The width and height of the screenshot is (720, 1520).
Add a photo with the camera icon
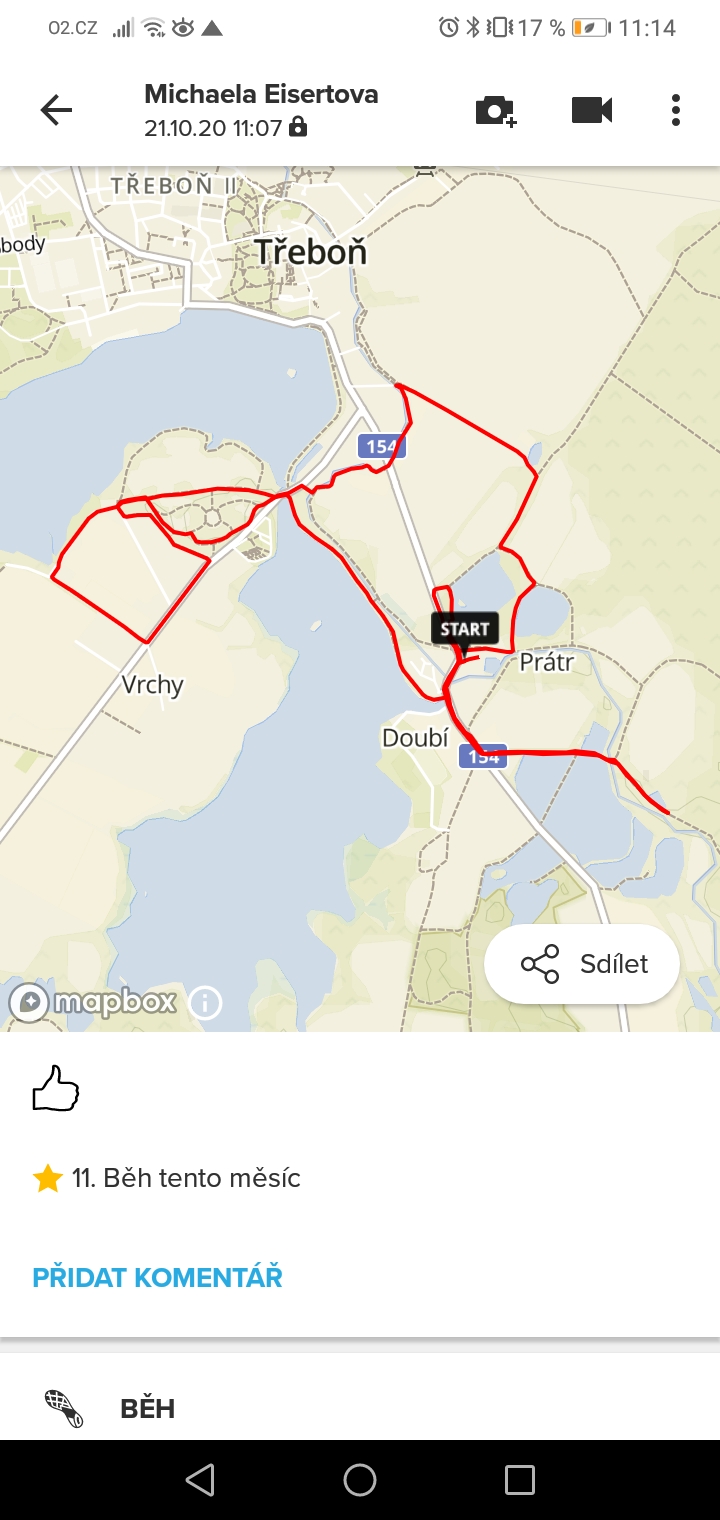pos(496,111)
